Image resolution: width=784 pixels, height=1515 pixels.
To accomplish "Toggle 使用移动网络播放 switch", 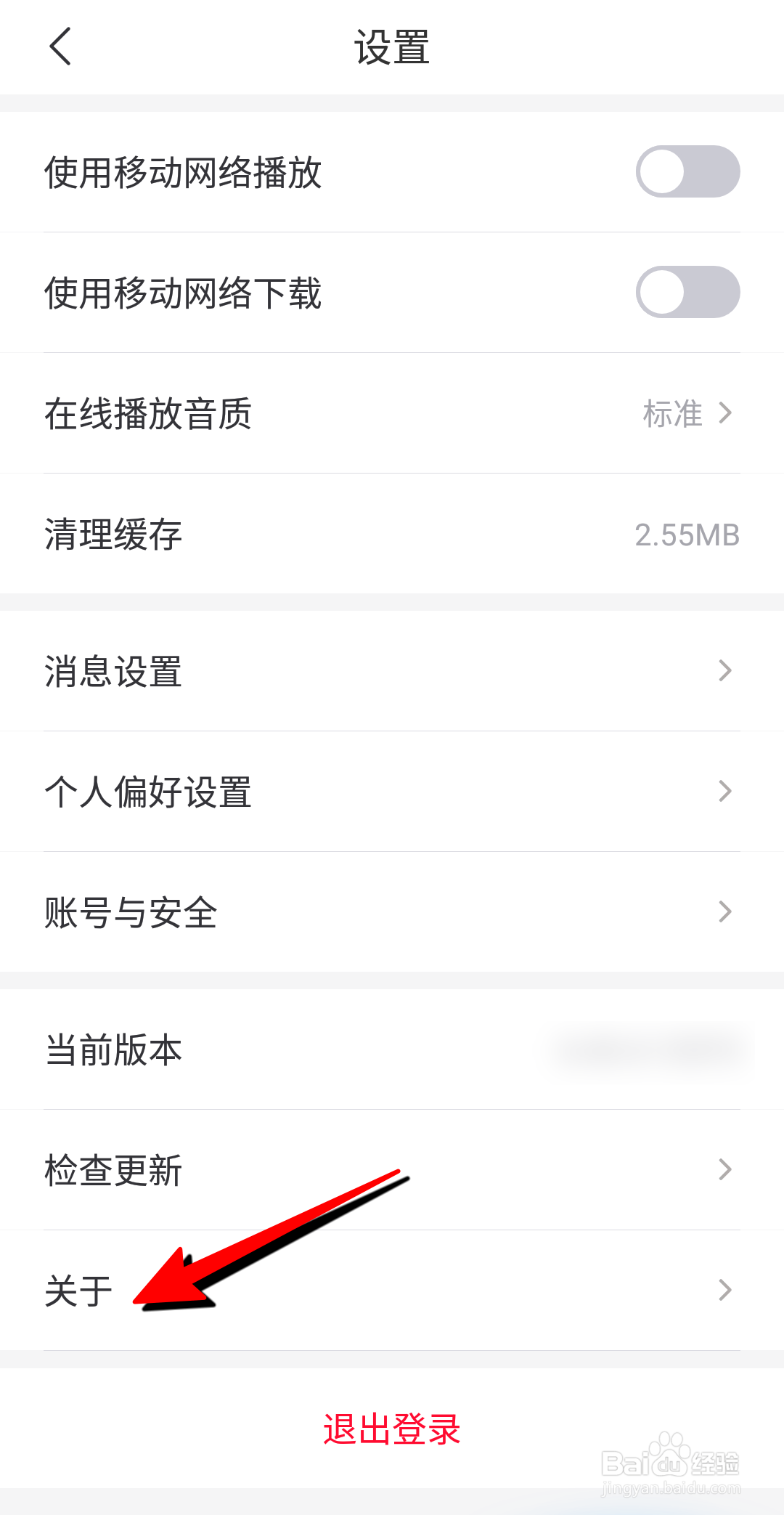I will tap(687, 171).
